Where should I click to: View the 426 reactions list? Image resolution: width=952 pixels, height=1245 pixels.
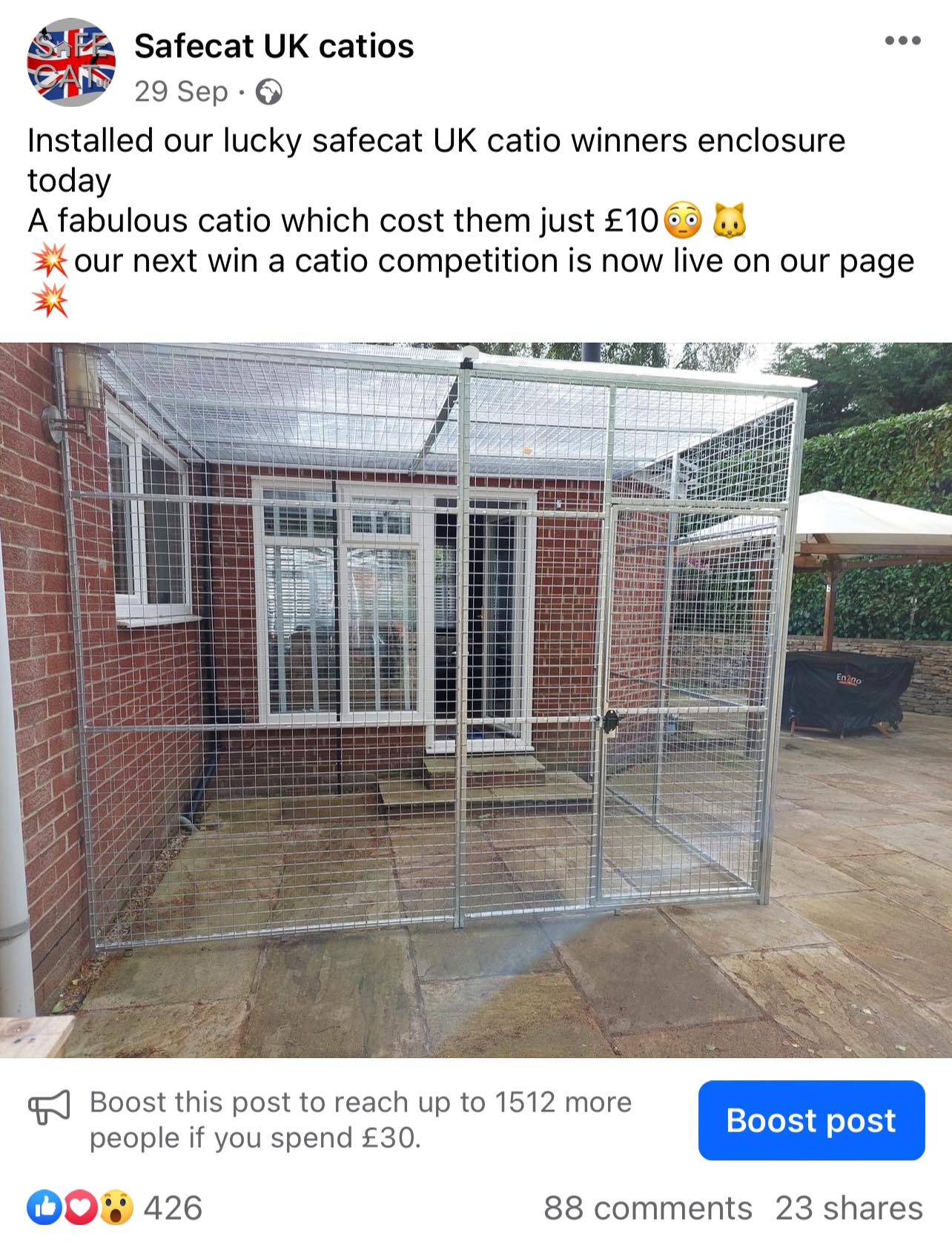[115, 1208]
